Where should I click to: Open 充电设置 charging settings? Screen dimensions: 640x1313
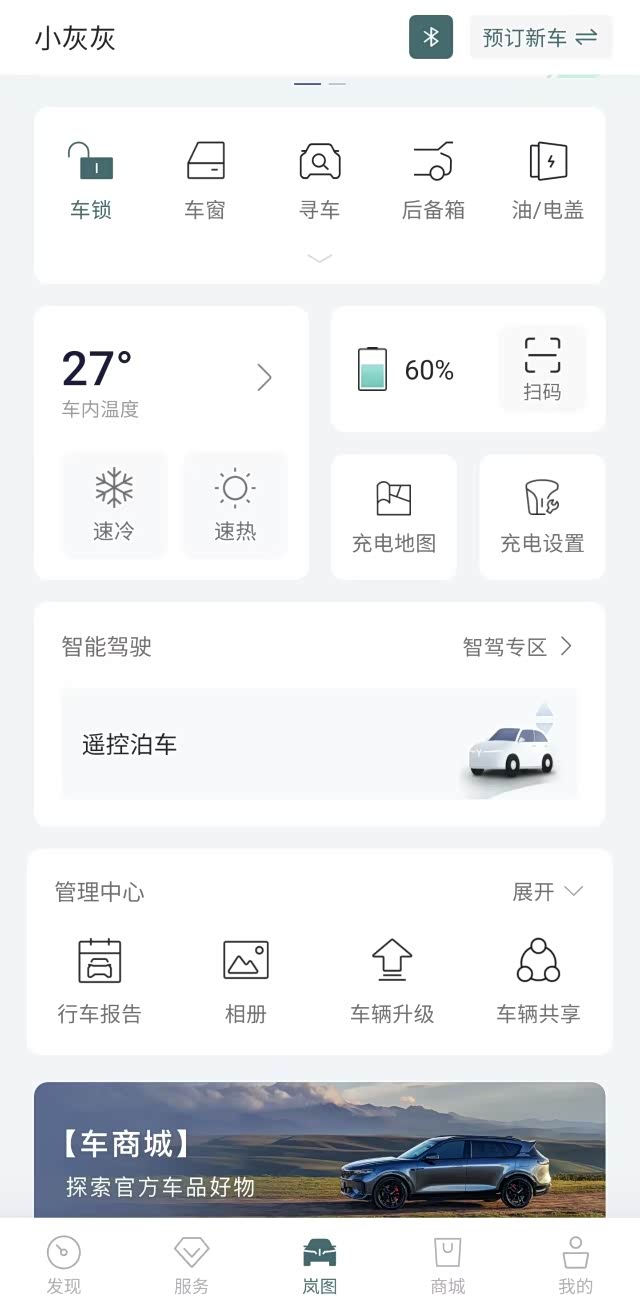[x=542, y=517]
